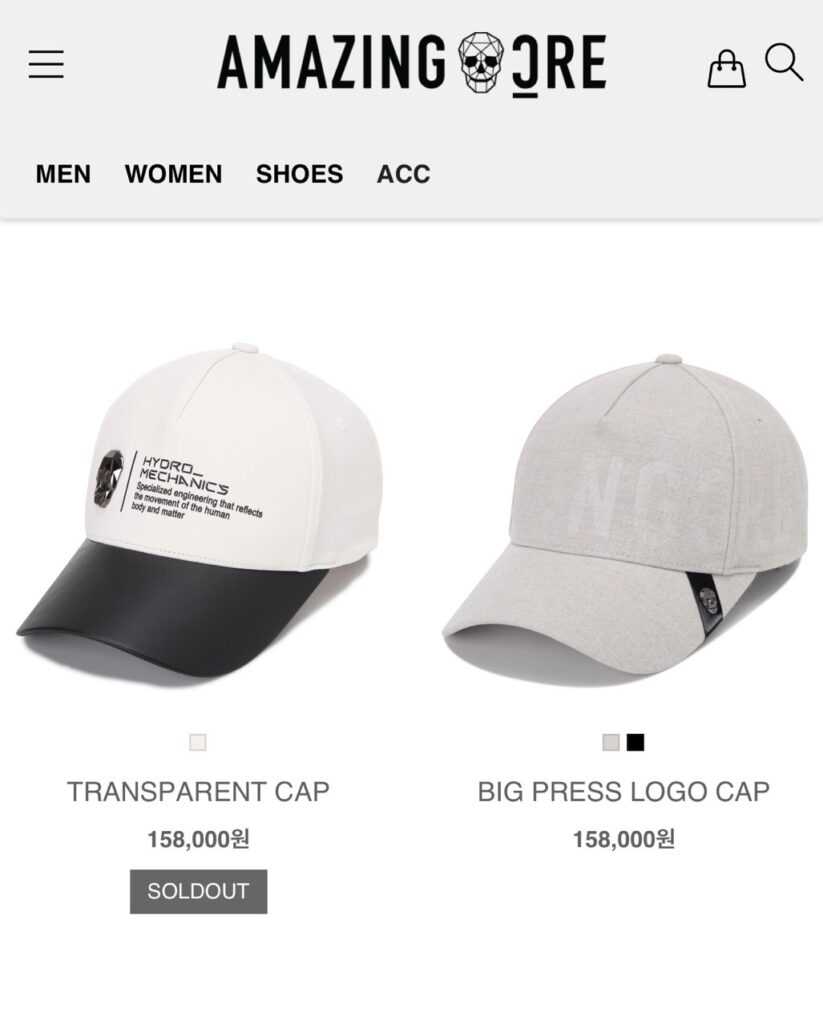Image resolution: width=823 pixels, height=1024 pixels.
Task: Switch to the WOMEN category
Action: click(x=173, y=174)
